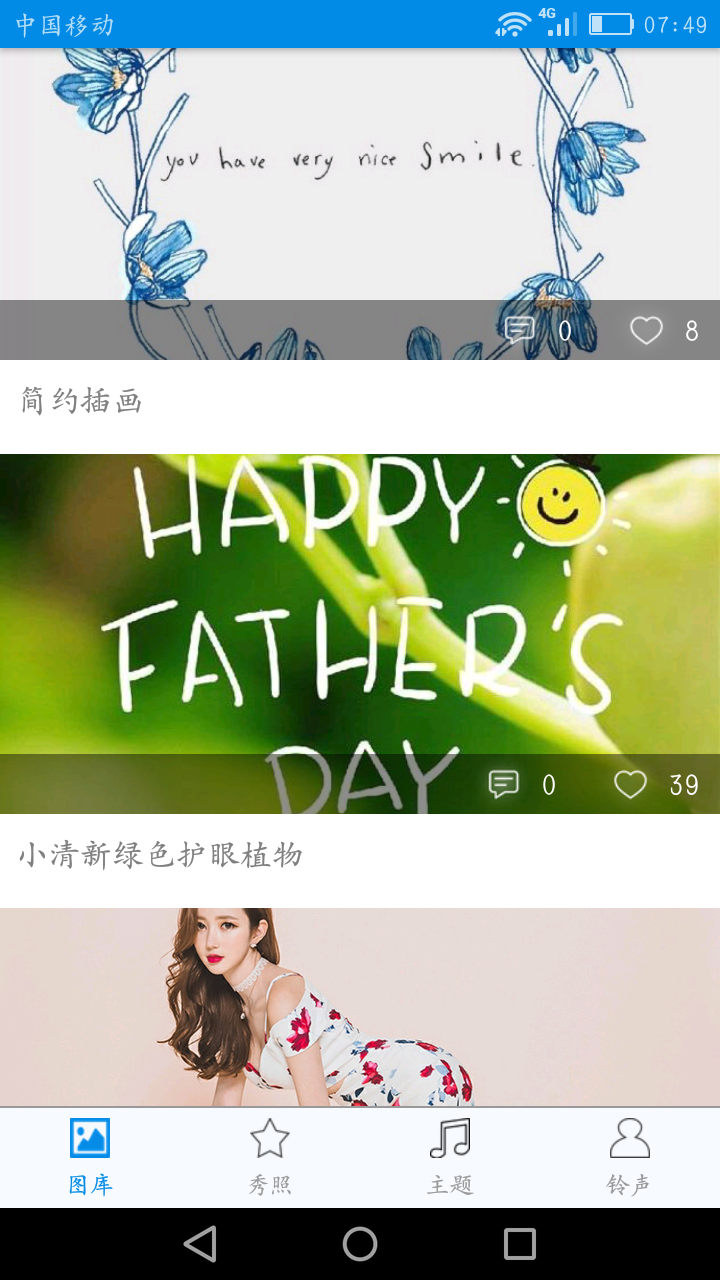Return to the home screen
The width and height of the screenshot is (720, 1280).
click(360, 1244)
